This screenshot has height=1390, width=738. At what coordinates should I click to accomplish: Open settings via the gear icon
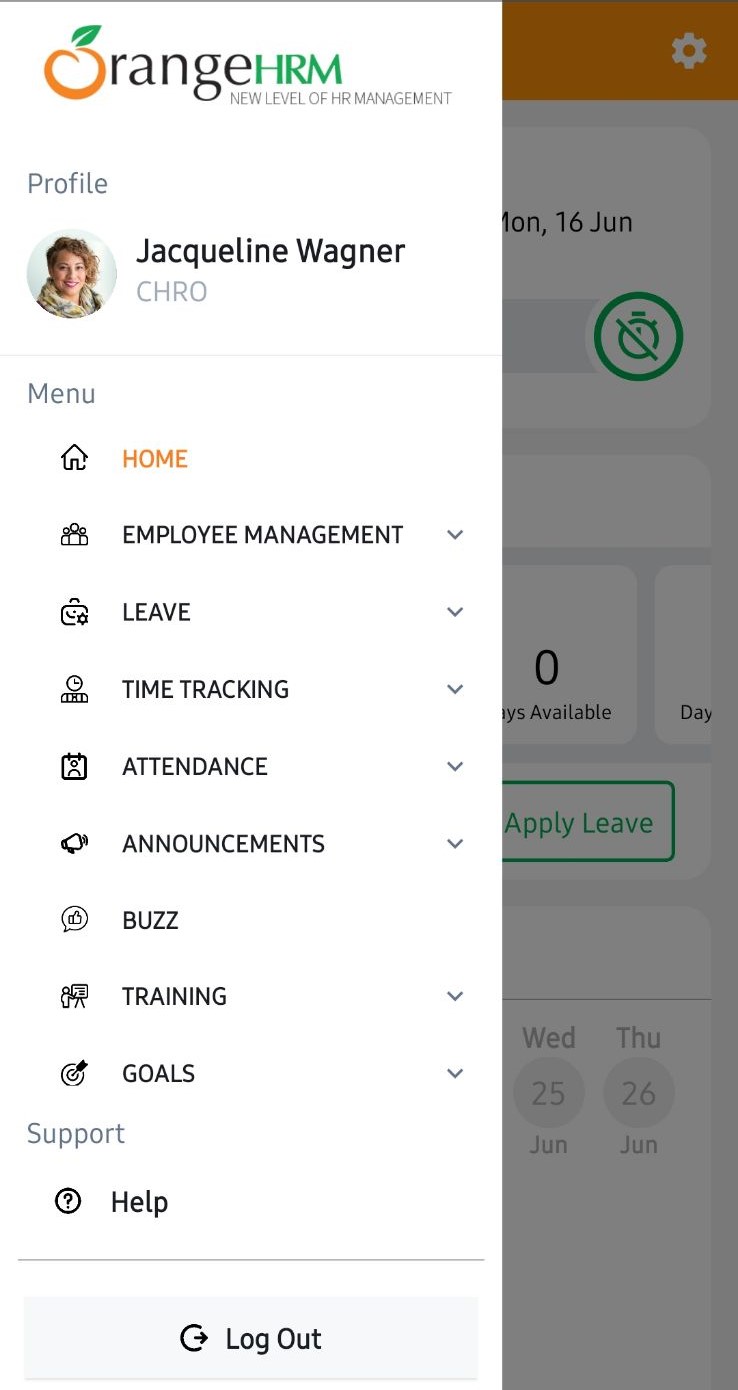pyautogui.click(x=689, y=51)
